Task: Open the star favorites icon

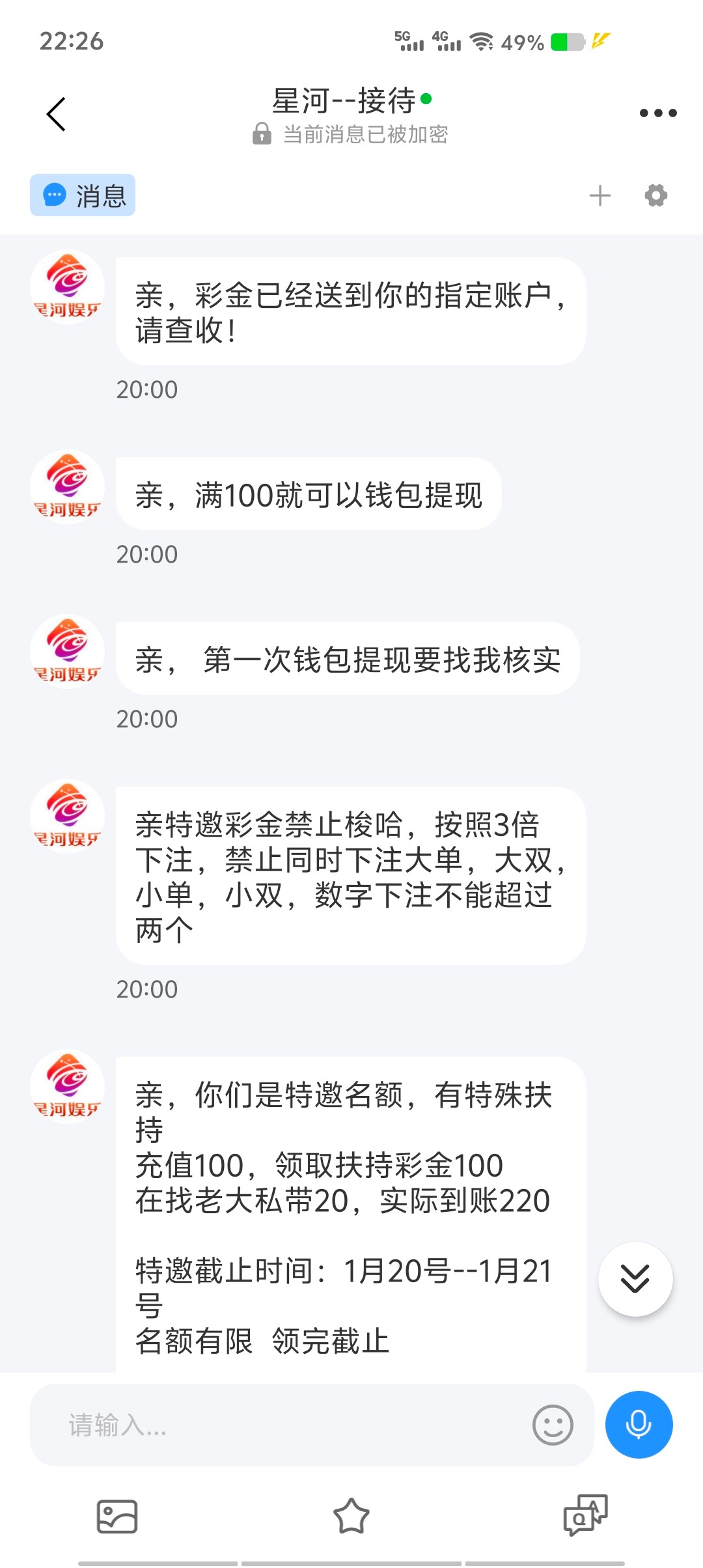Action: click(x=351, y=1516)
